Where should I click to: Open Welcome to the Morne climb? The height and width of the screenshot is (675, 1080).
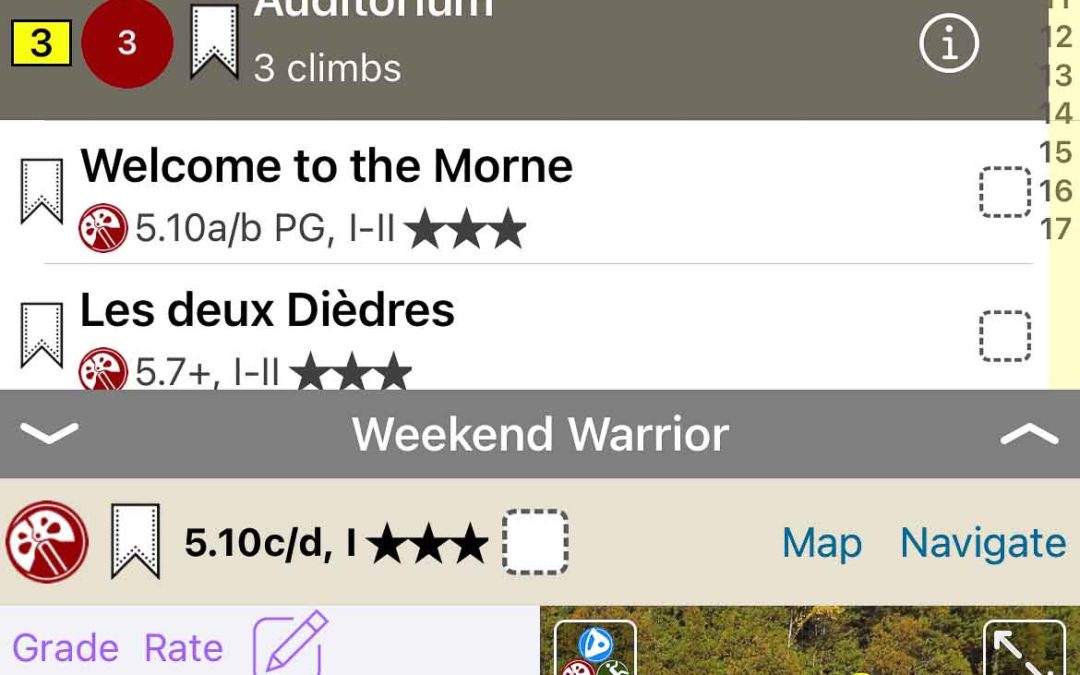pyautogui.click(x=326, y=166)
